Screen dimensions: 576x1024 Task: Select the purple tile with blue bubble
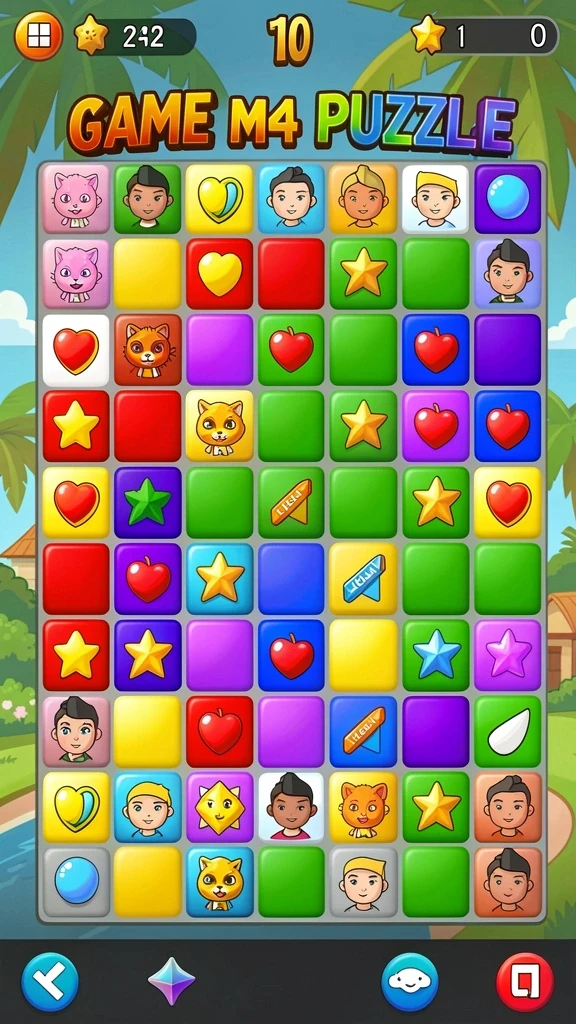pos(507,199)
